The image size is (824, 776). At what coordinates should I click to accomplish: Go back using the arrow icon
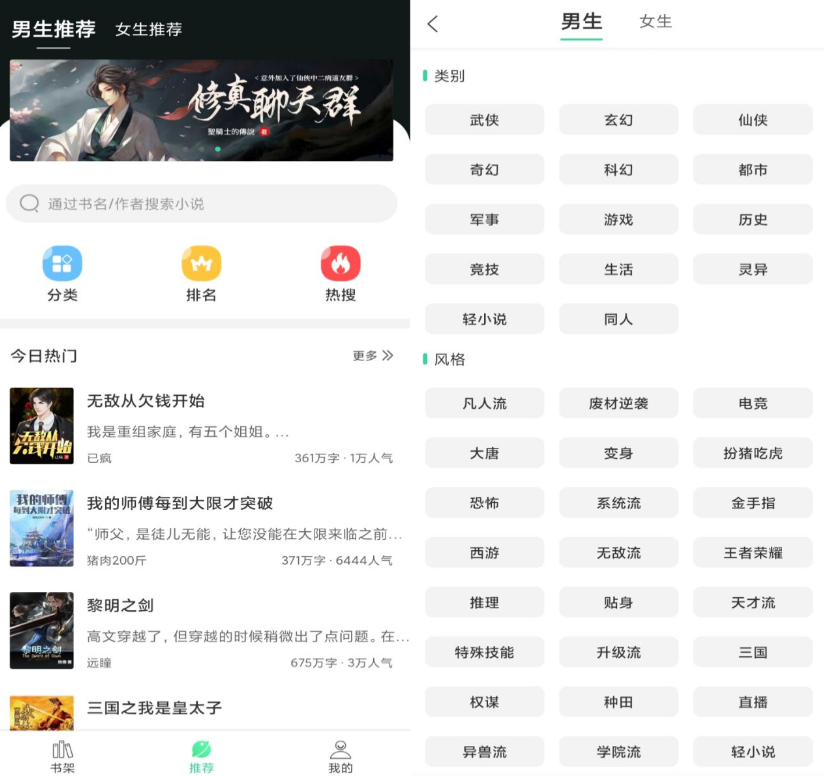pos(432,24)
